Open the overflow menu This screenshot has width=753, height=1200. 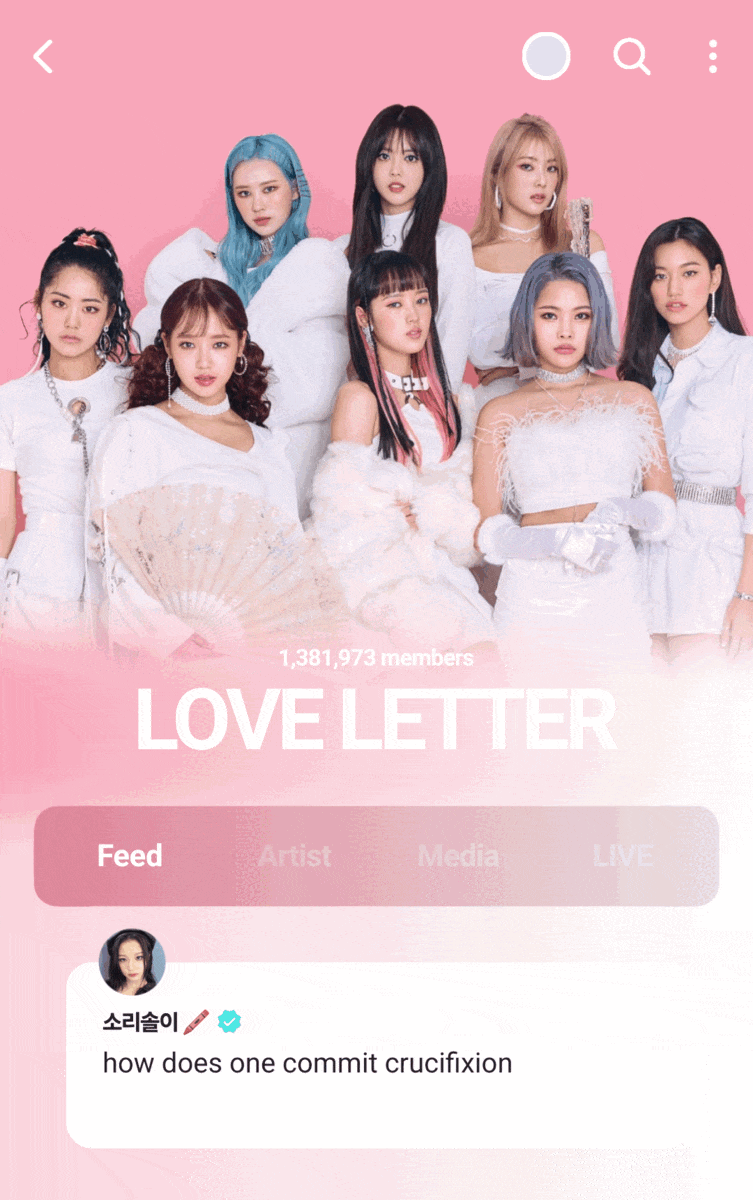coord(712,57)
